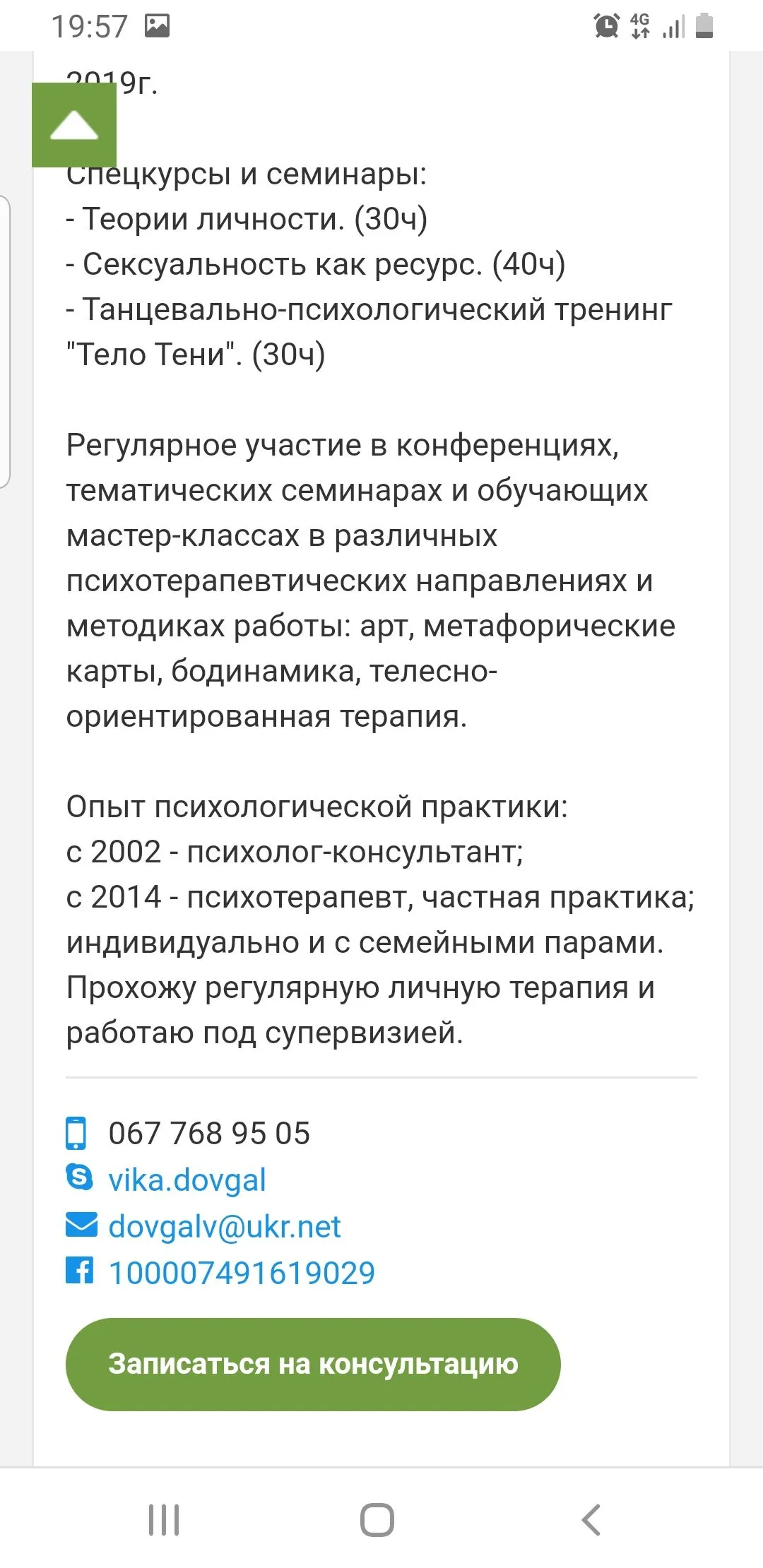Screen dimensions: 763x1568
Task: Email dovgalv@ukr.net via the link
Action: (224, 1227)
